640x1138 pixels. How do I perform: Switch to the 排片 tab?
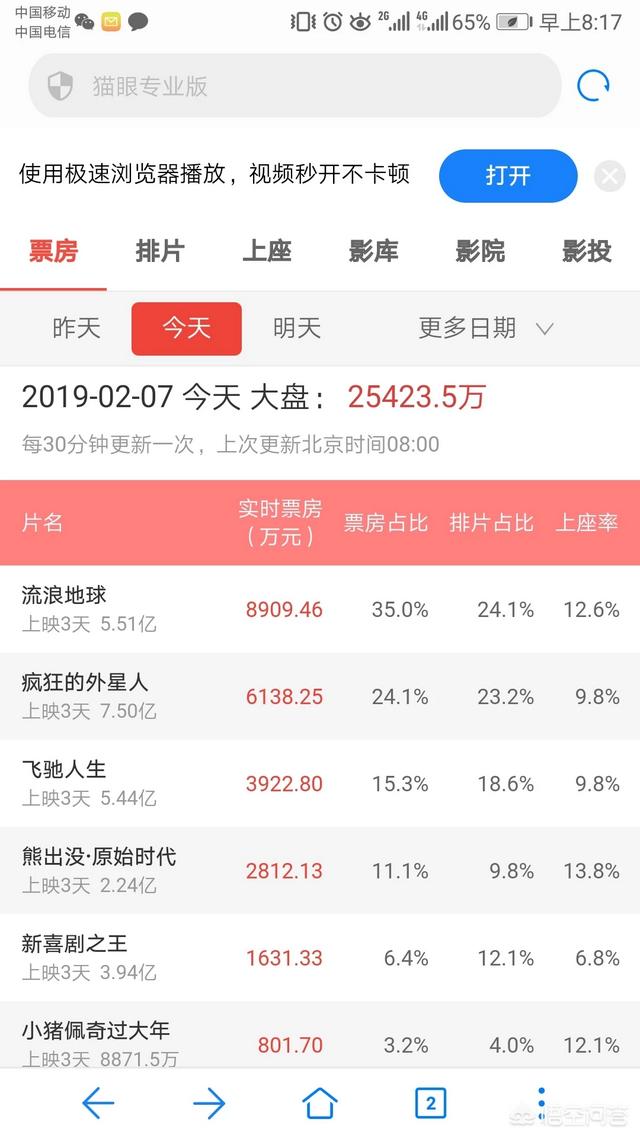coord(160,251)
